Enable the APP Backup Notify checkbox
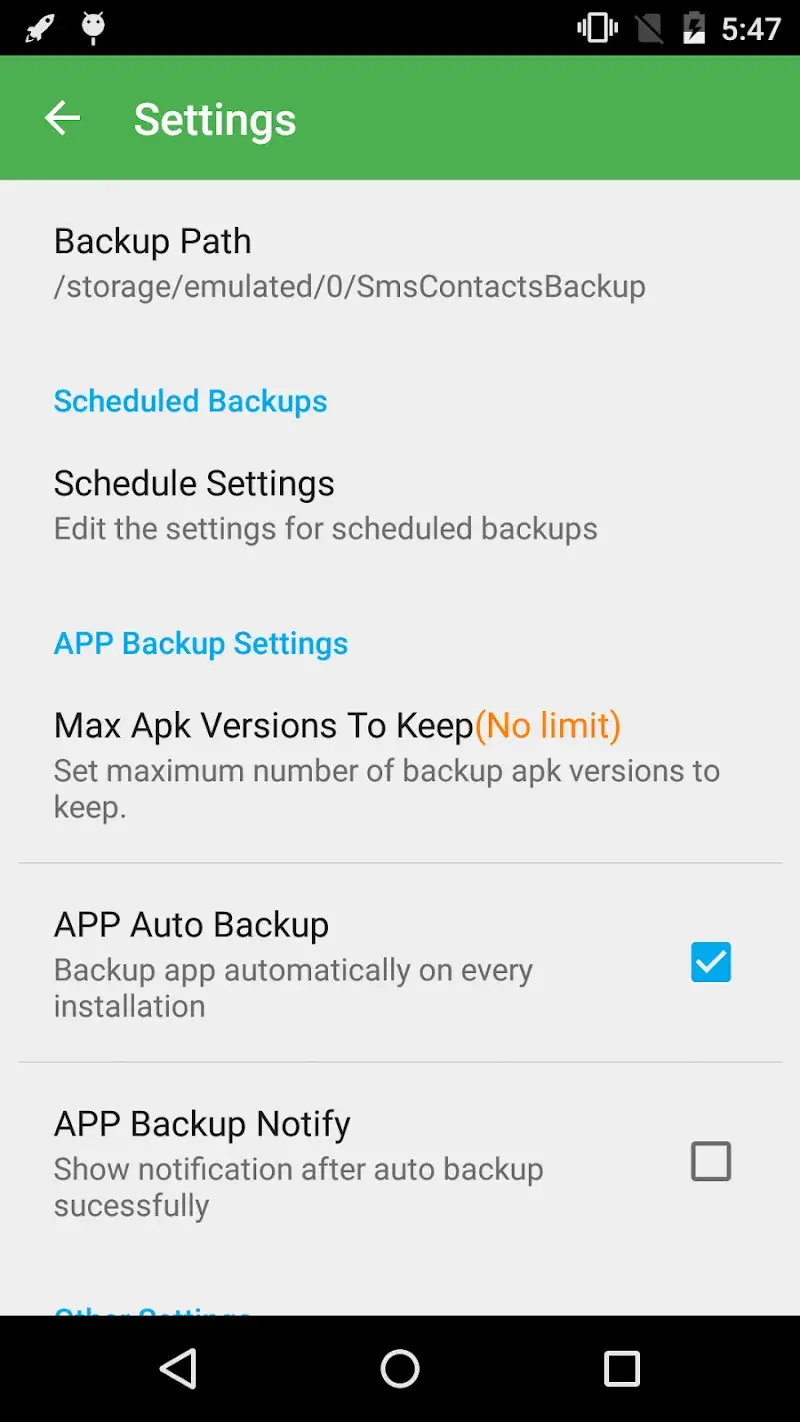The image size is (800, 1422). [710, 1162]
